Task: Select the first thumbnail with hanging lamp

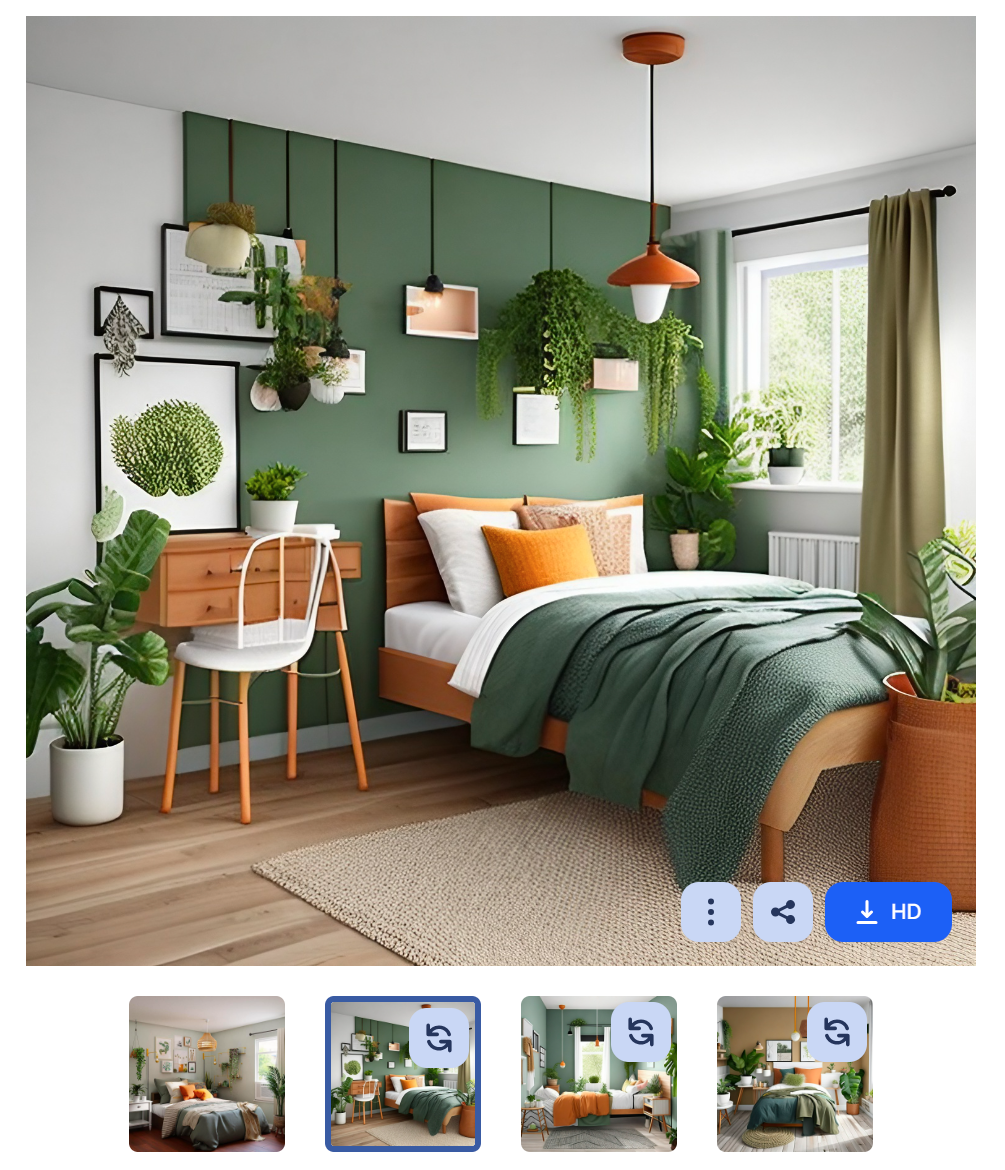Action: [x=207, y=1073]
